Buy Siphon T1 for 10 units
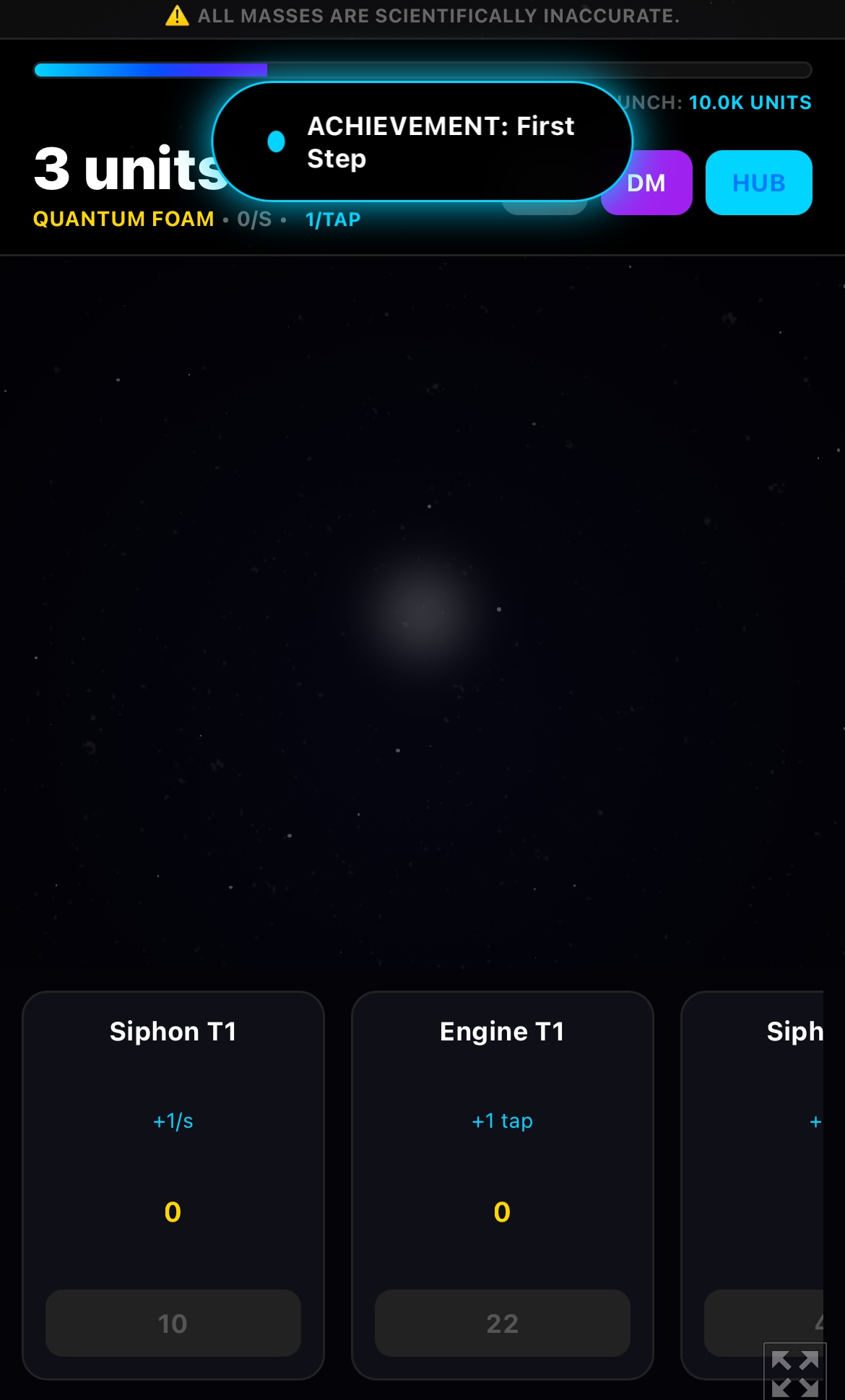This screenshot has width=845, height=1400. [x=173, y=1323]
